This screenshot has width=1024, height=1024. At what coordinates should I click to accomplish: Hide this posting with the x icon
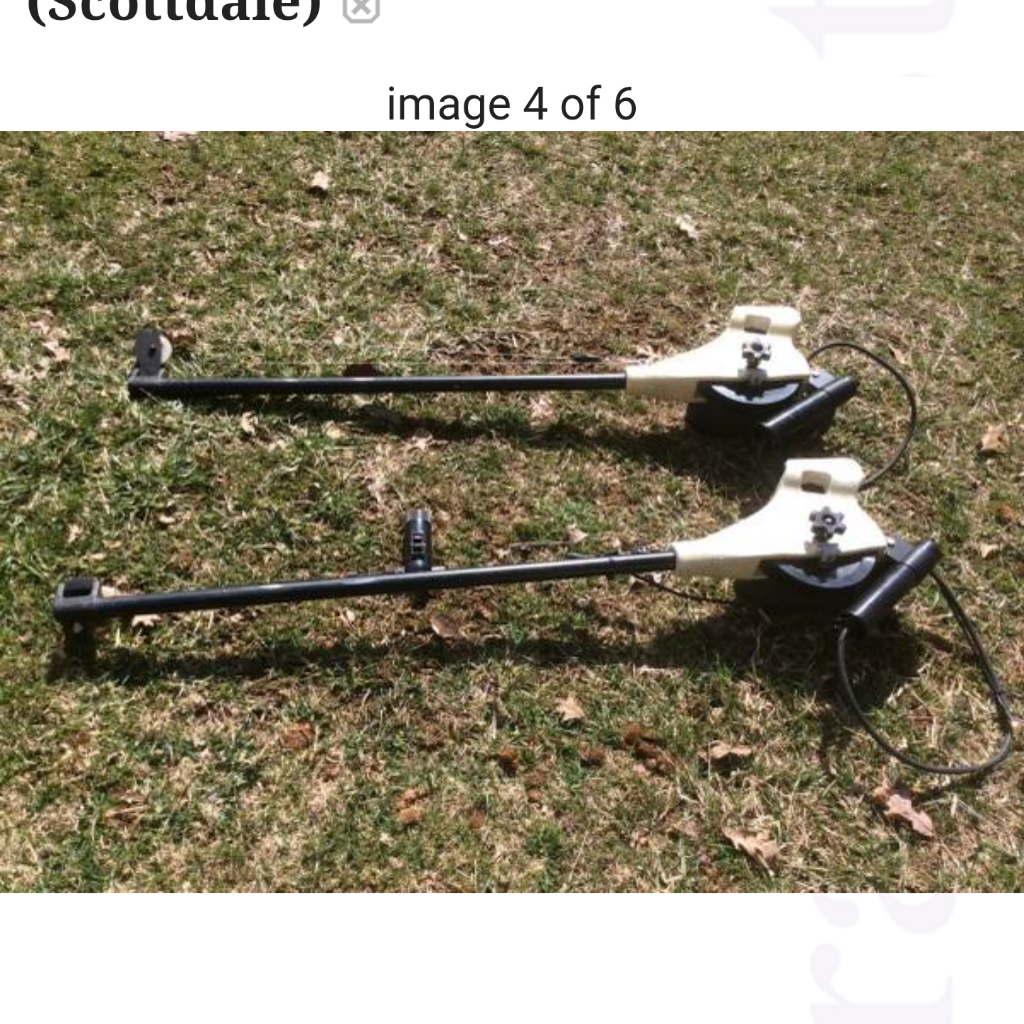click(361, 9)
